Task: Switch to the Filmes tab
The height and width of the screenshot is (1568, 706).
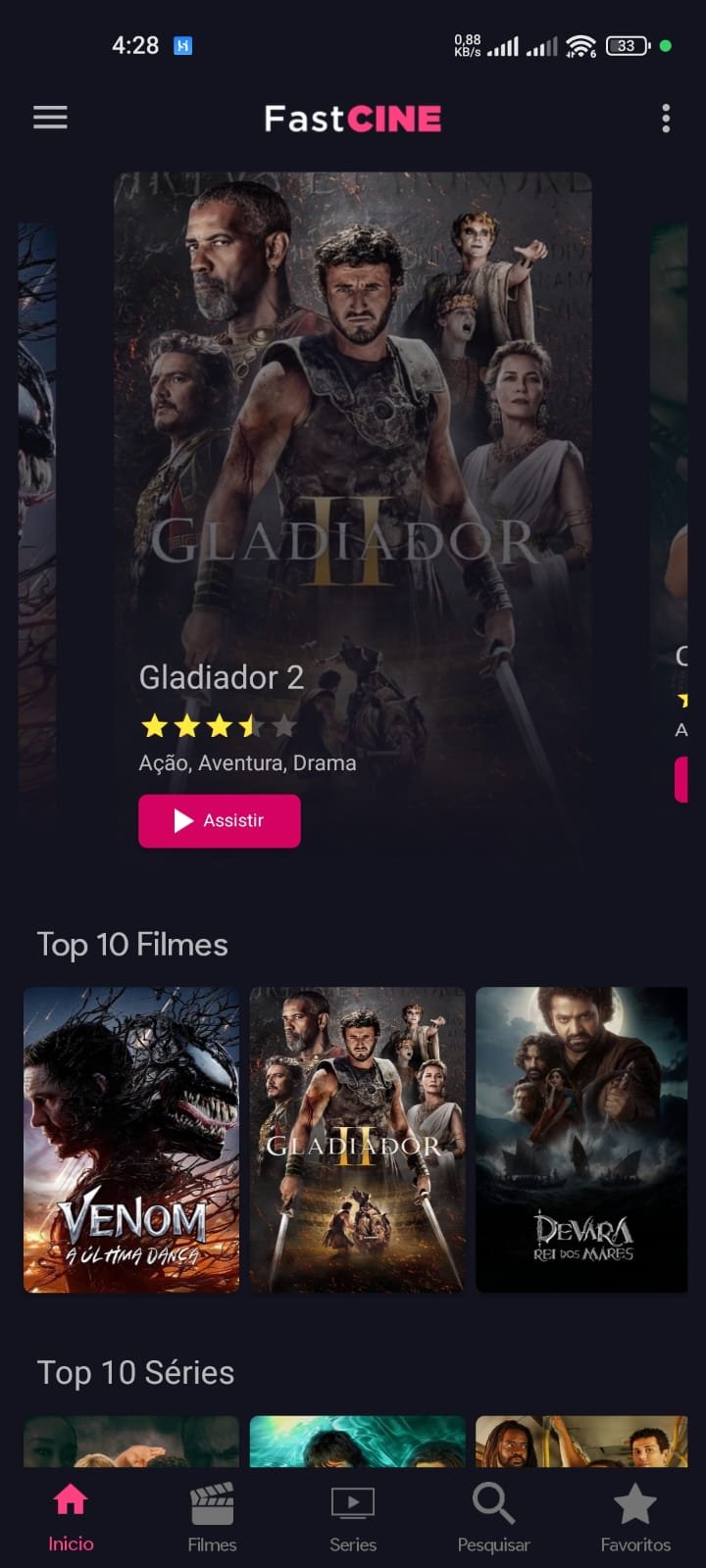Action: click(212, 1517)
